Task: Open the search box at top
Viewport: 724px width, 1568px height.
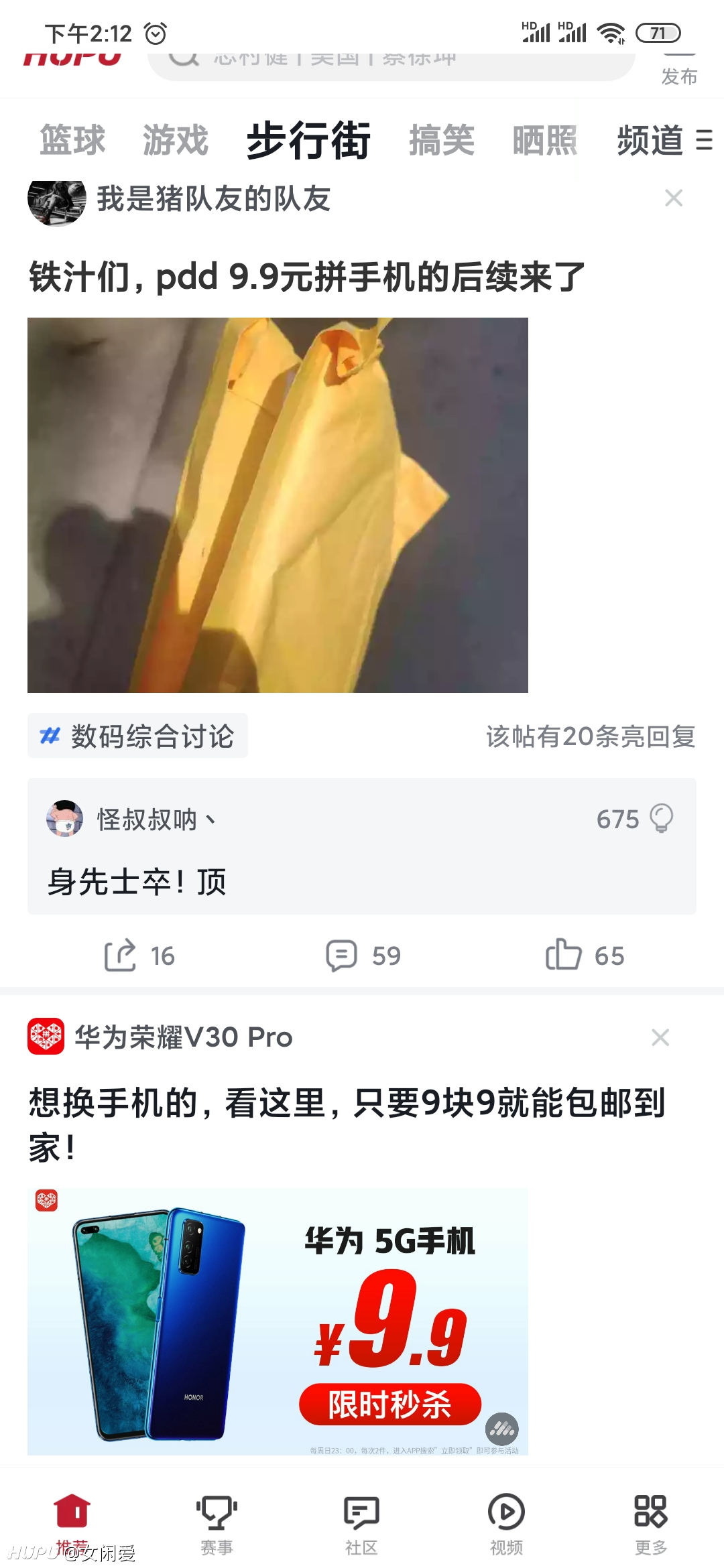Action: pyautogui.click(x=391, y=64)
